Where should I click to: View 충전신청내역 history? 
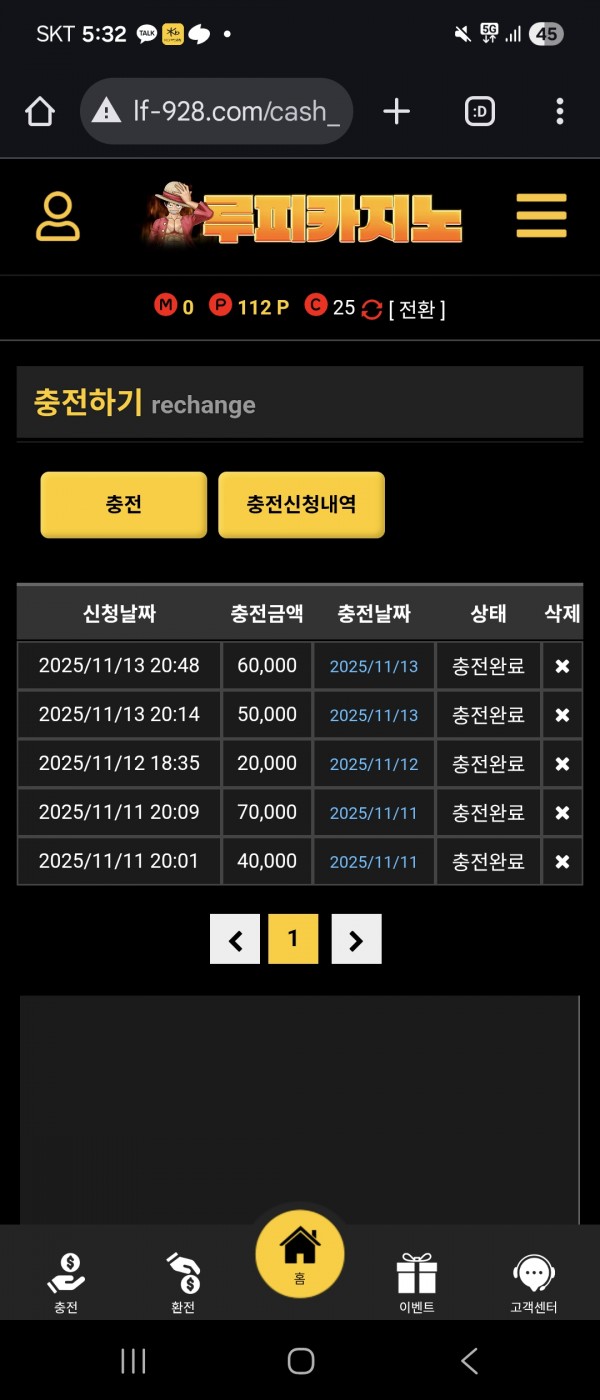point(301,505)
